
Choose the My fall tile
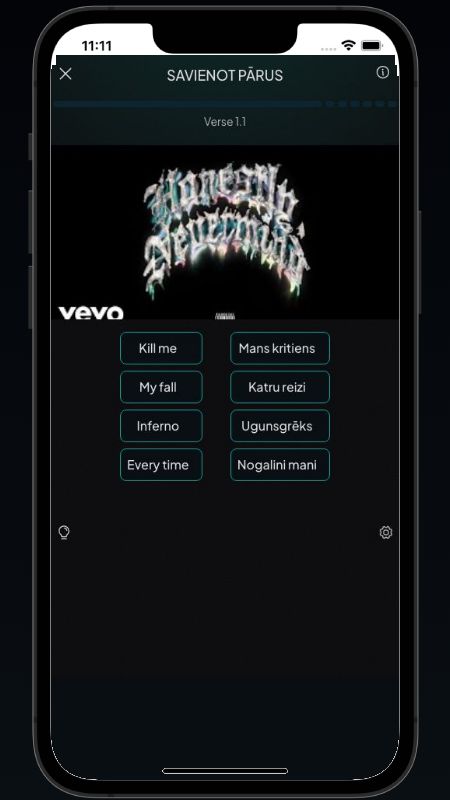(x=161, y=387)
